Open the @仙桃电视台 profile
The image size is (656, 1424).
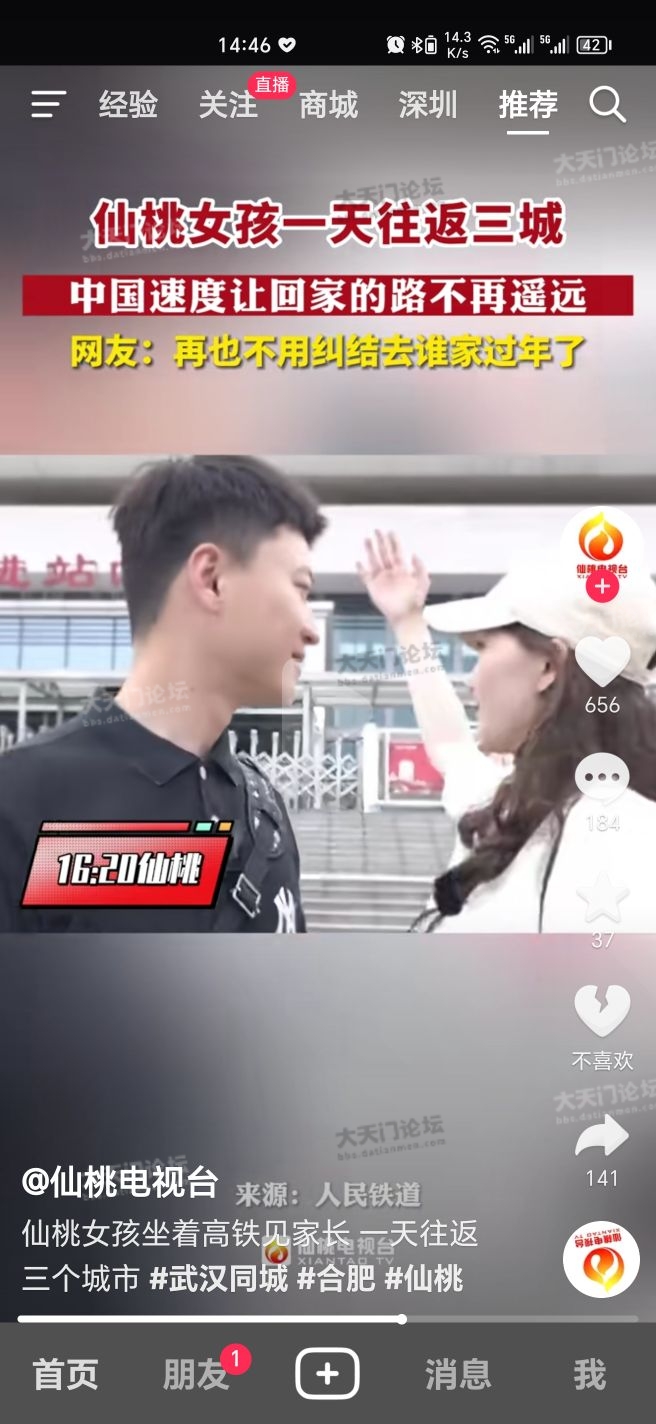tap(120, 1182)
